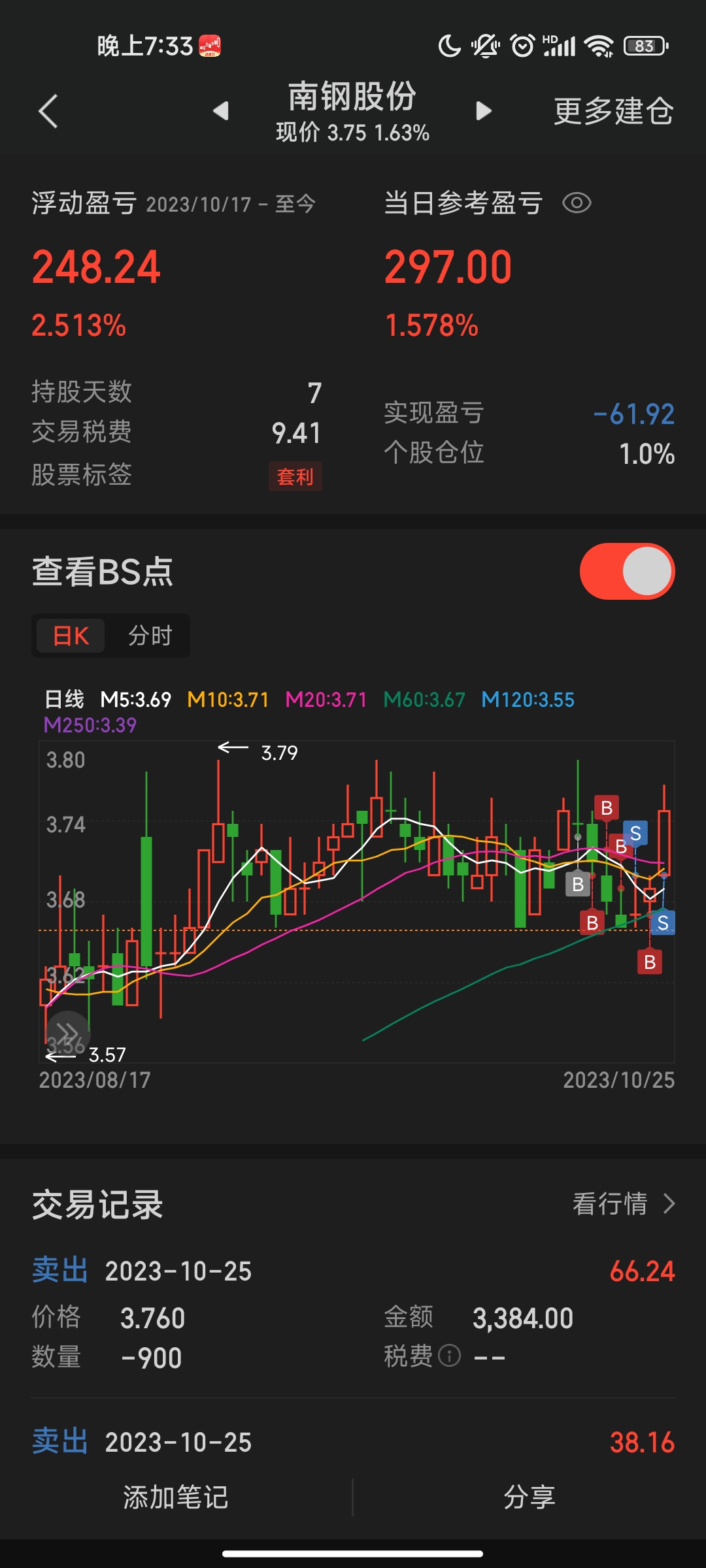Image resolution: width=706 pixels, height=1568 pixels.
Task: Tap 添加笔记 at the bottom
Action: [176, 1497]
